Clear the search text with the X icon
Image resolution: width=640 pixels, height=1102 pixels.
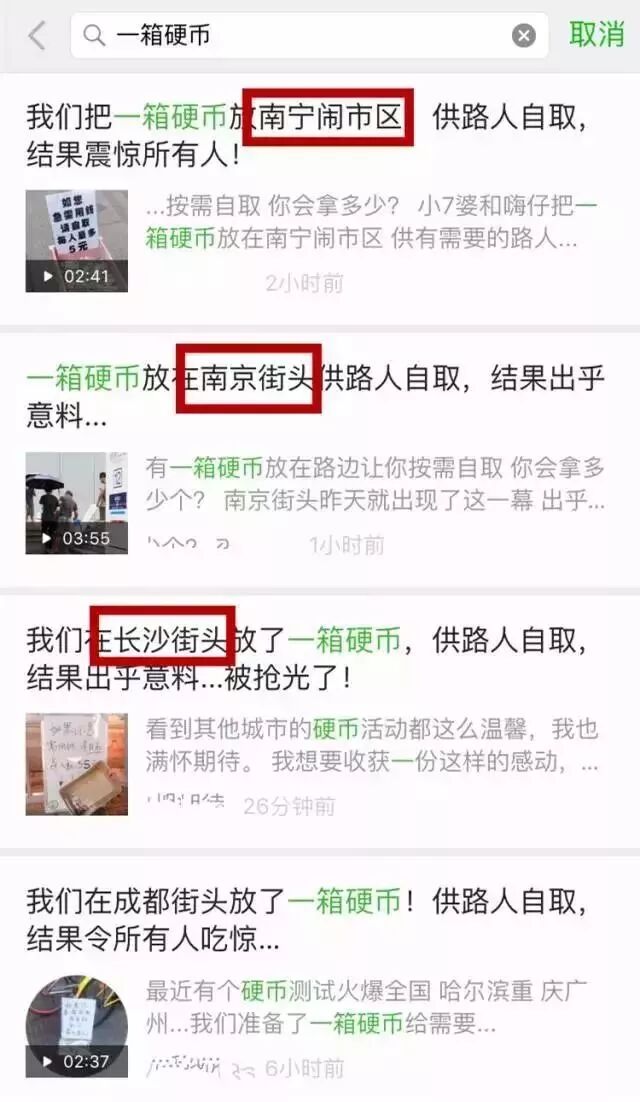tap(524, 36)
